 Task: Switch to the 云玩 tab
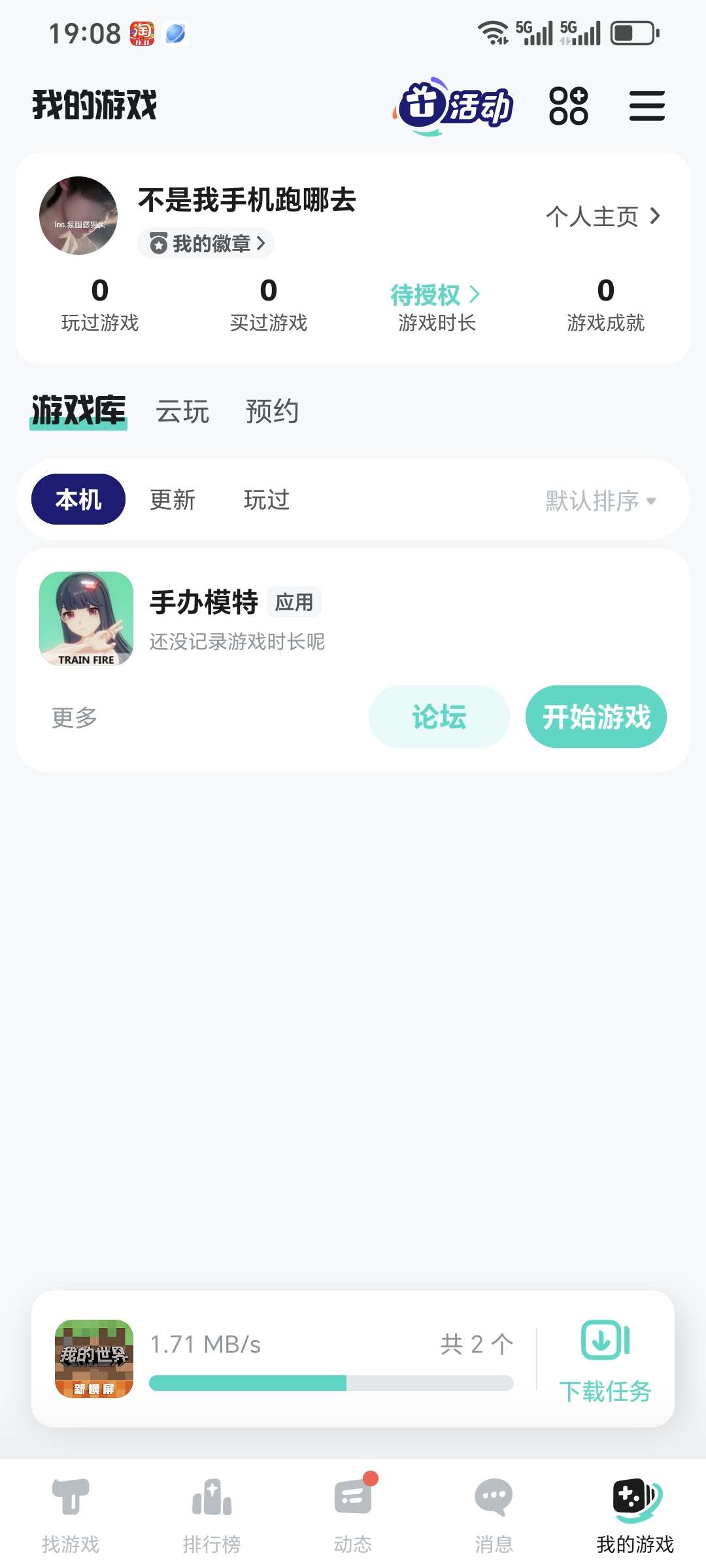point(182,412)
